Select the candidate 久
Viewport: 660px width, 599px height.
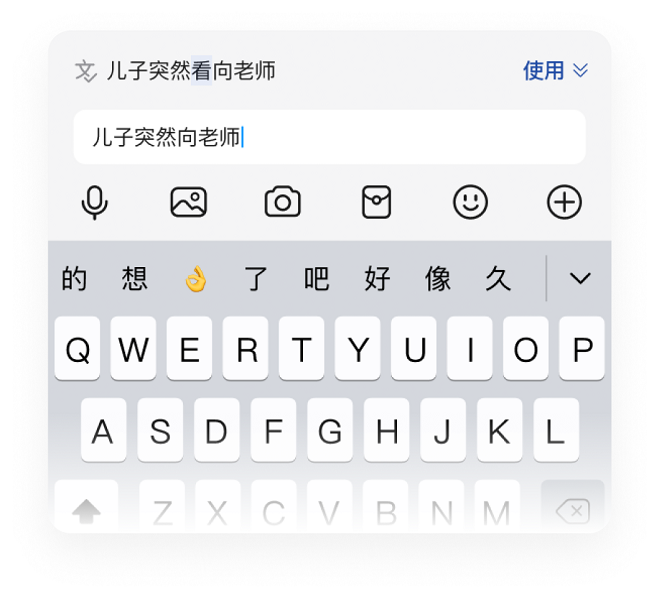point(498,279)
